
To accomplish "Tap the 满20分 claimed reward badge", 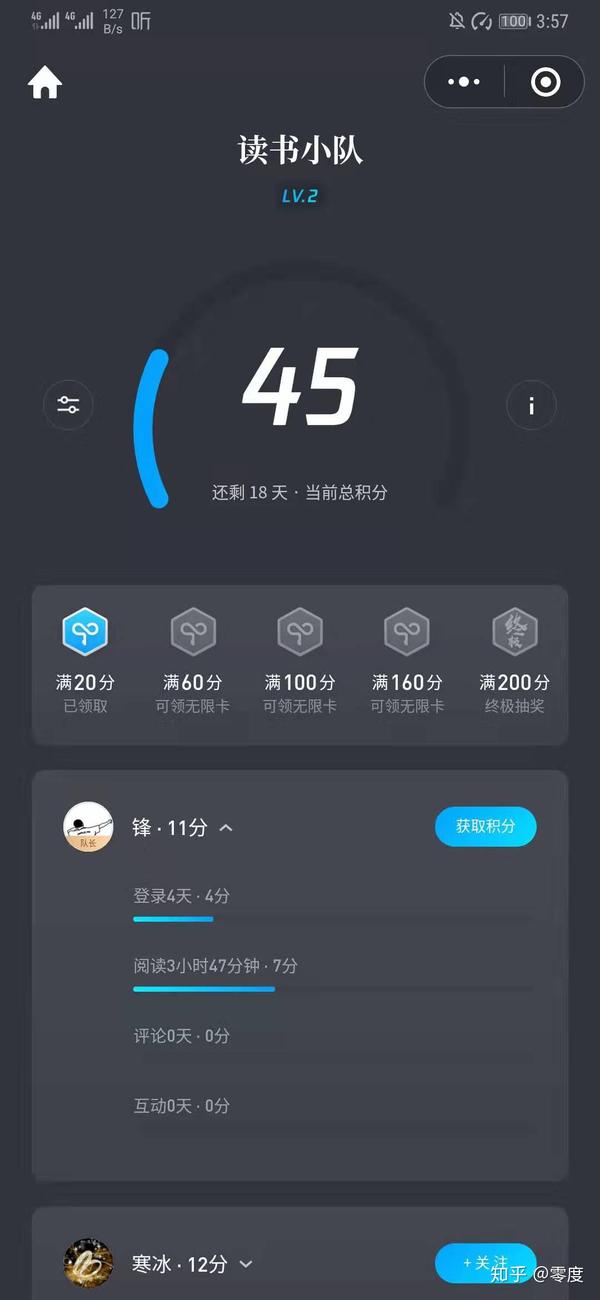I will pyautogui.click(x=85, y=633).
